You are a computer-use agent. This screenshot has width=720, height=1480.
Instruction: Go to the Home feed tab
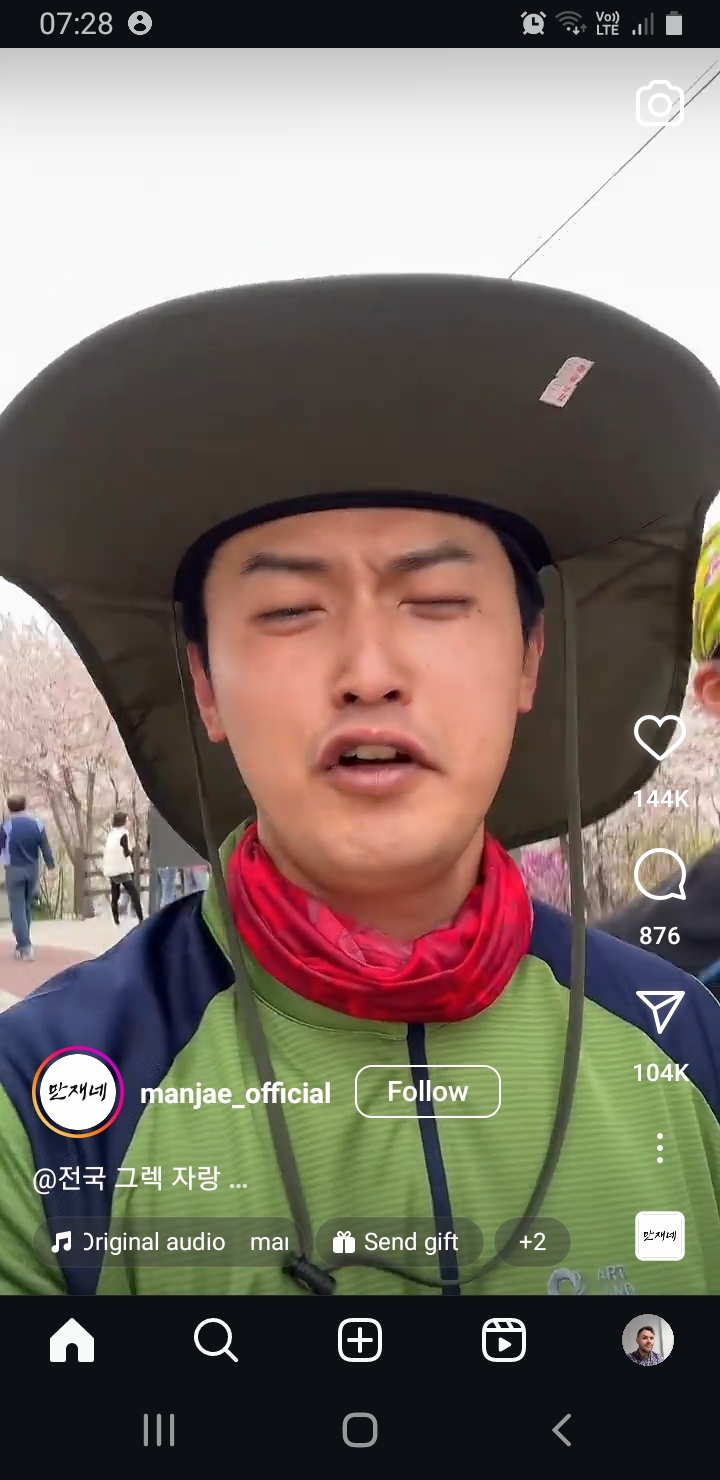coord(72,1340)
